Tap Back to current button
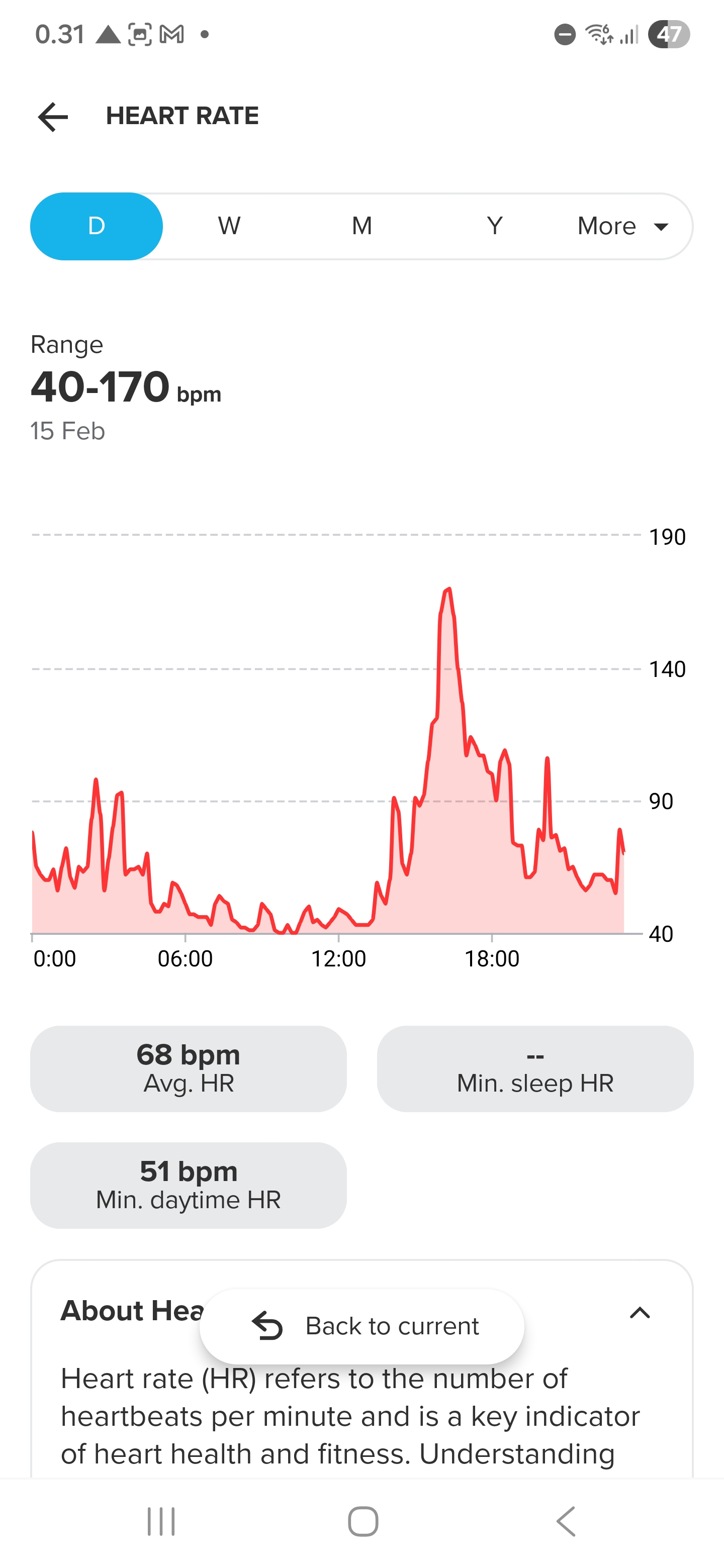Screen dimensions: 724x1568 point(363,1326)
